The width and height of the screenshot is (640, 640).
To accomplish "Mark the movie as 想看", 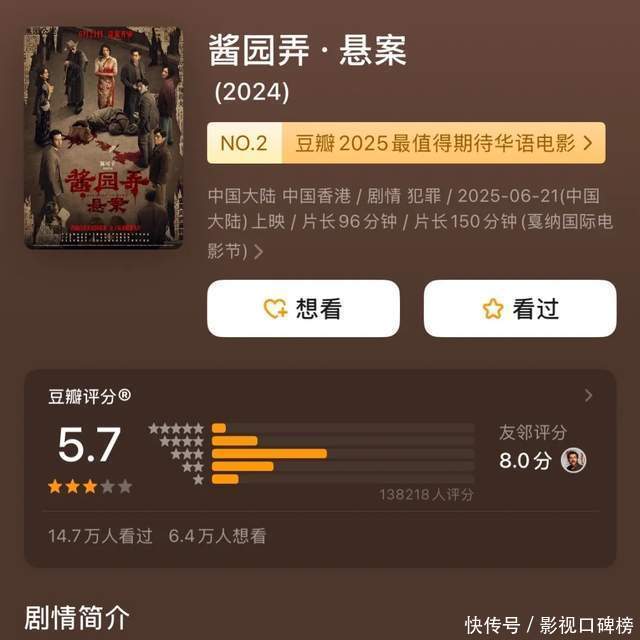I will 303,309.
